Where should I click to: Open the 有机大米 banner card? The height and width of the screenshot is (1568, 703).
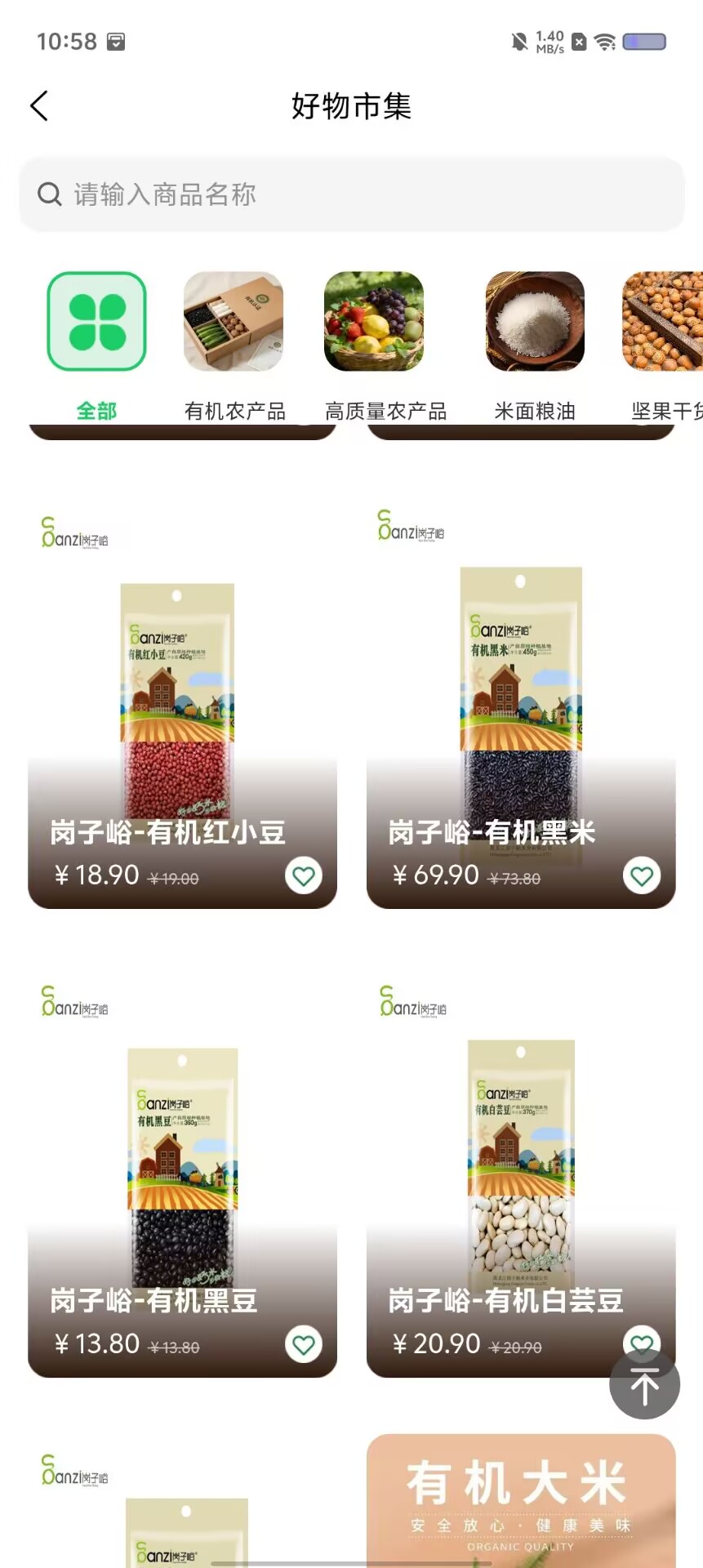pyautogui.click(x=521, y=1501)
